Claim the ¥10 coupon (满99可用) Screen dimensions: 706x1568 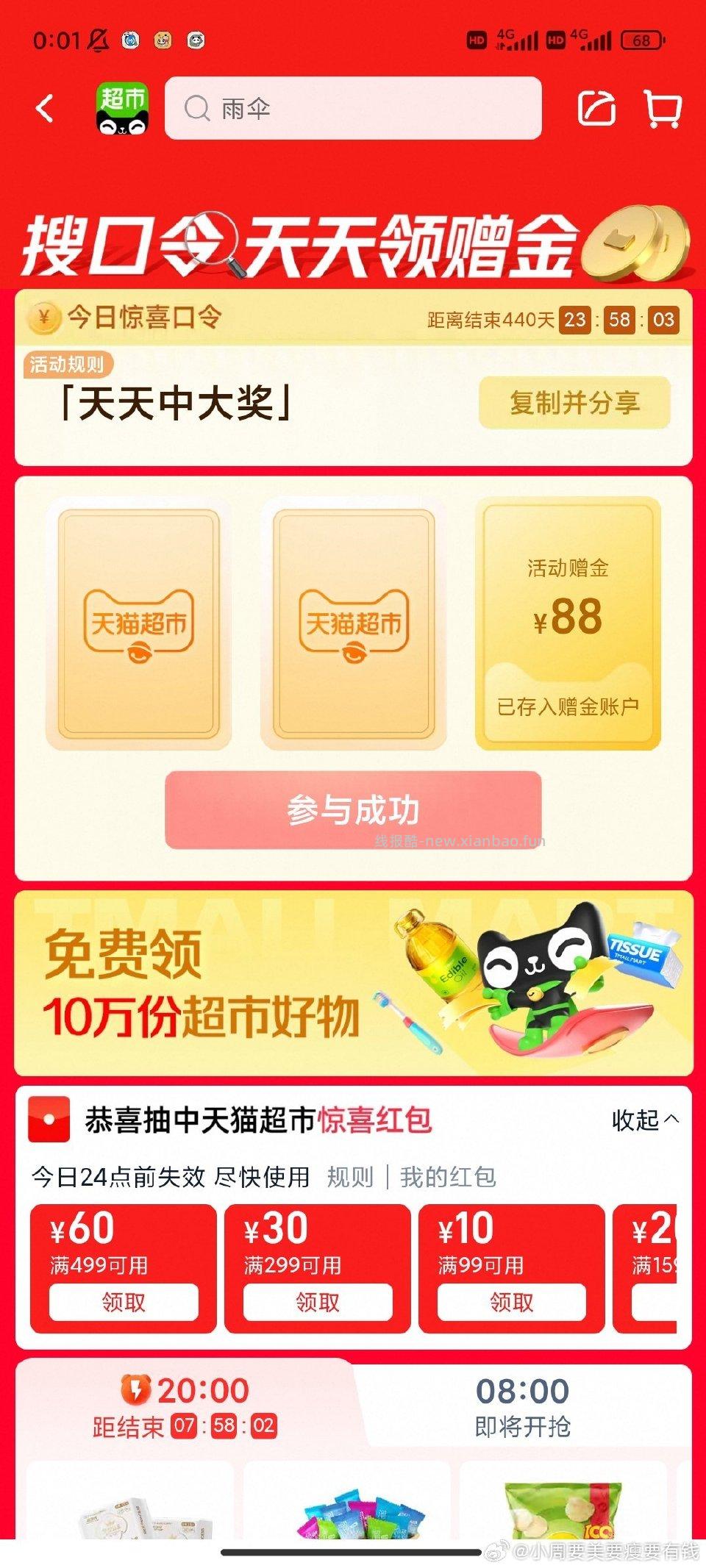512,1302
